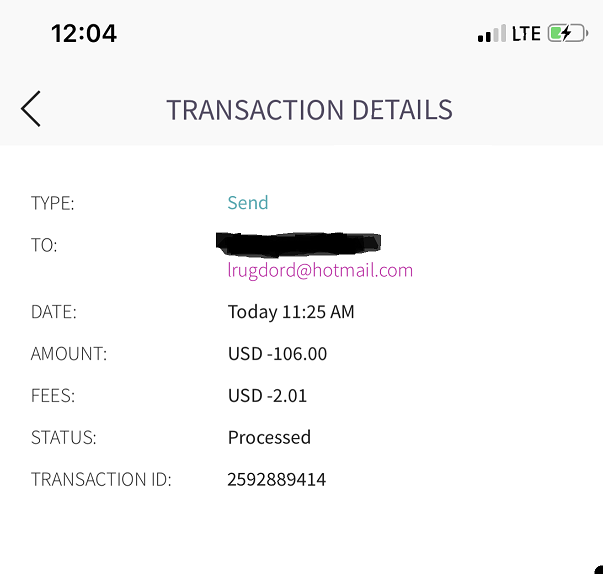Go back from Transaction Details
The height and width of the screenshot is (574, 603).
pos(31,109)
